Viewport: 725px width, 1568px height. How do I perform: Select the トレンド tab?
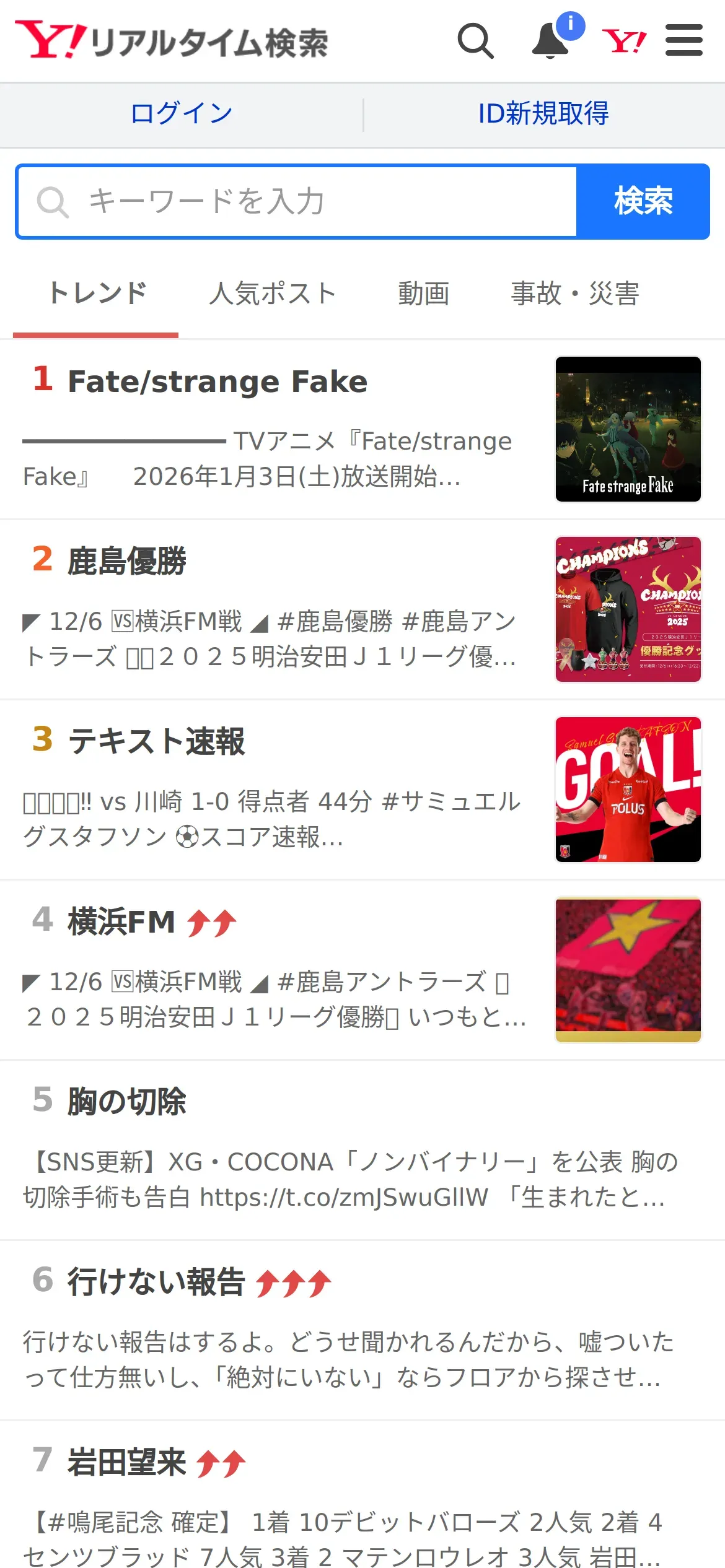[x=97, y=294]
